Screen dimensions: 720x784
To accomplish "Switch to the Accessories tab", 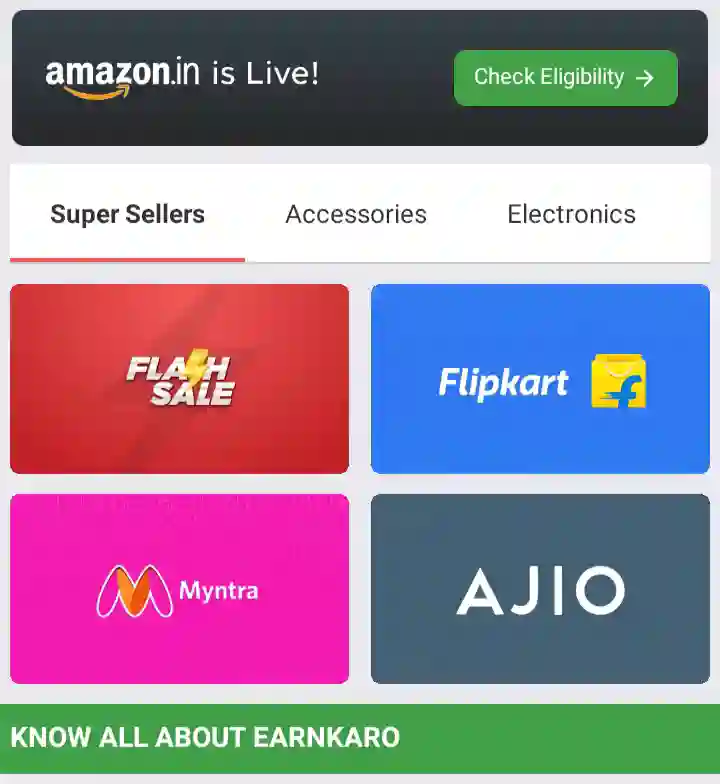I will pyautogui.click(x=356, y=214).
